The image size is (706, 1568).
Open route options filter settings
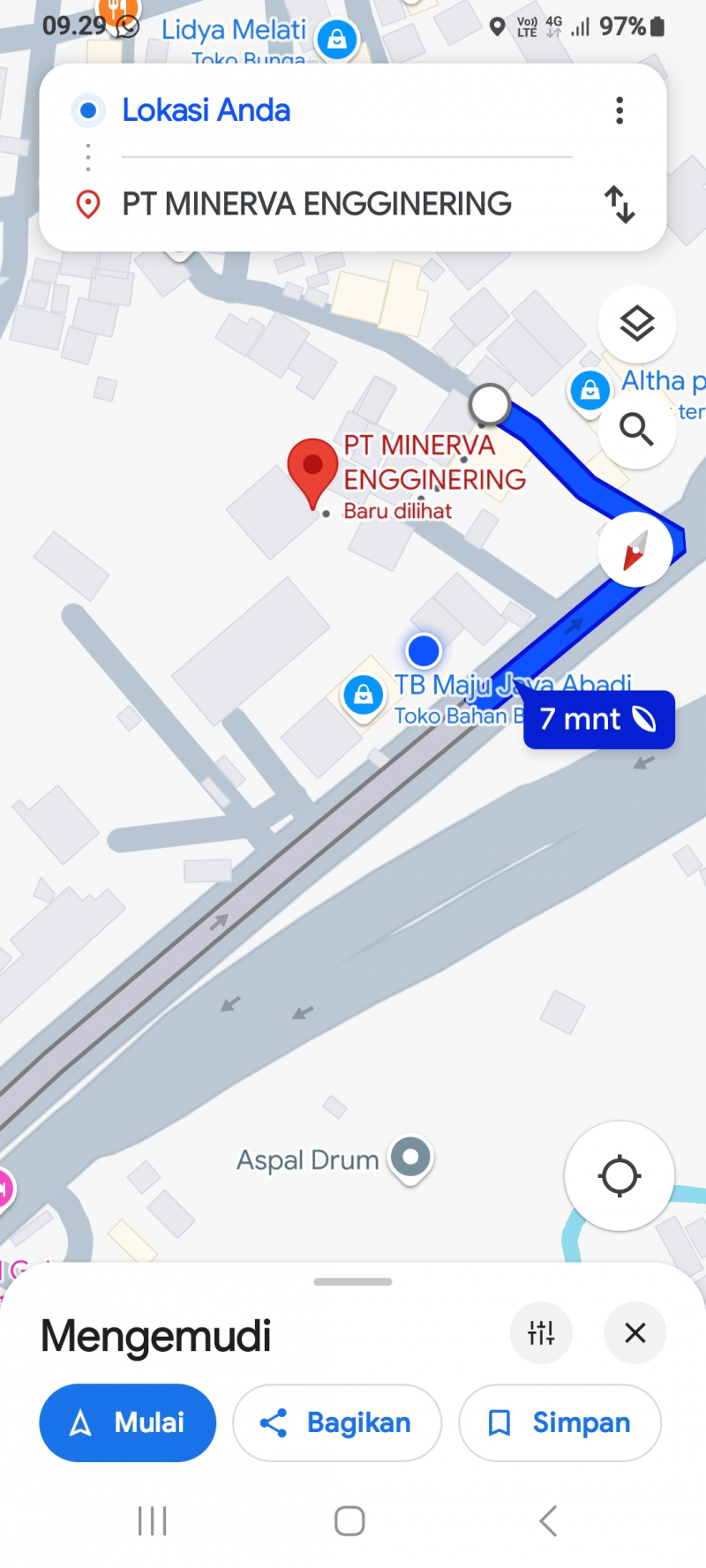[x=541, y=1332]
